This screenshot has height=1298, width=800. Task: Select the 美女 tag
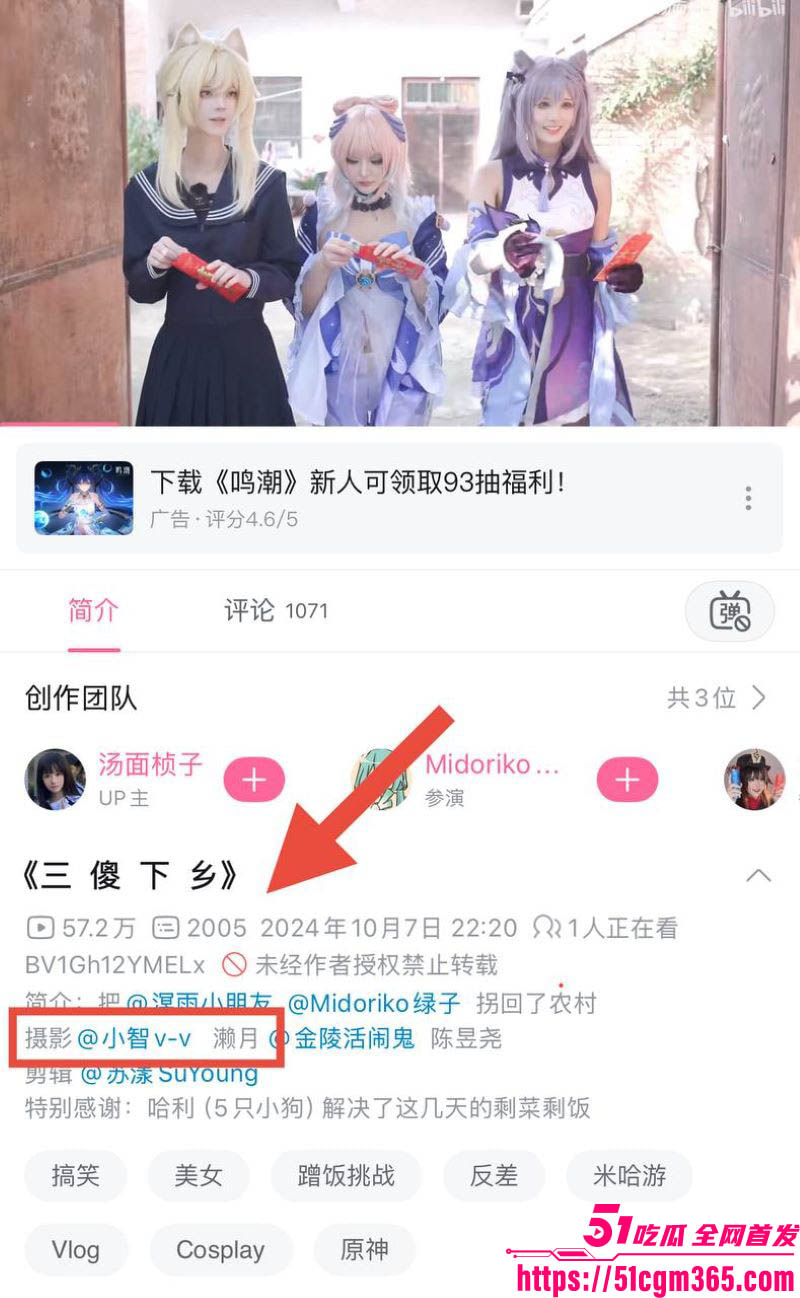point(198,1175)
